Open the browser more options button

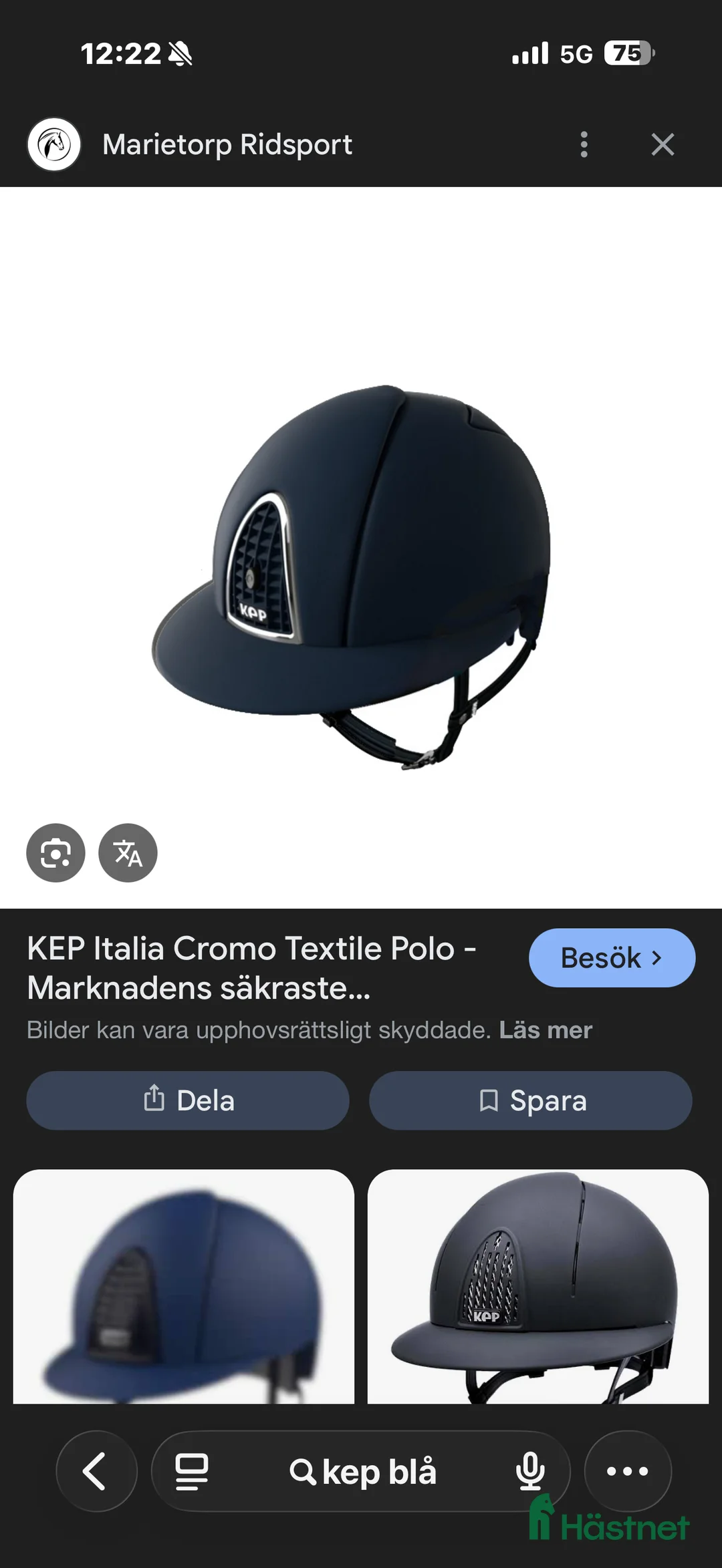tap(627, 1471)
